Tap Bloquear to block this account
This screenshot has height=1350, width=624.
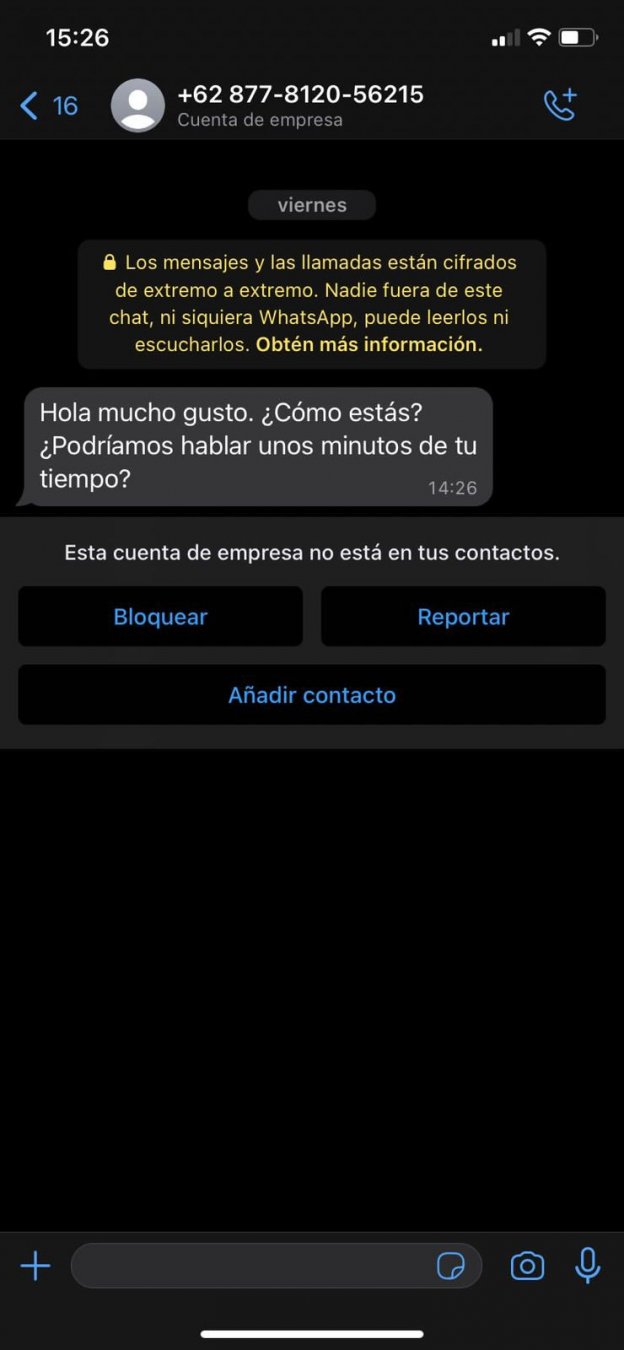click(x=160, y=616)
